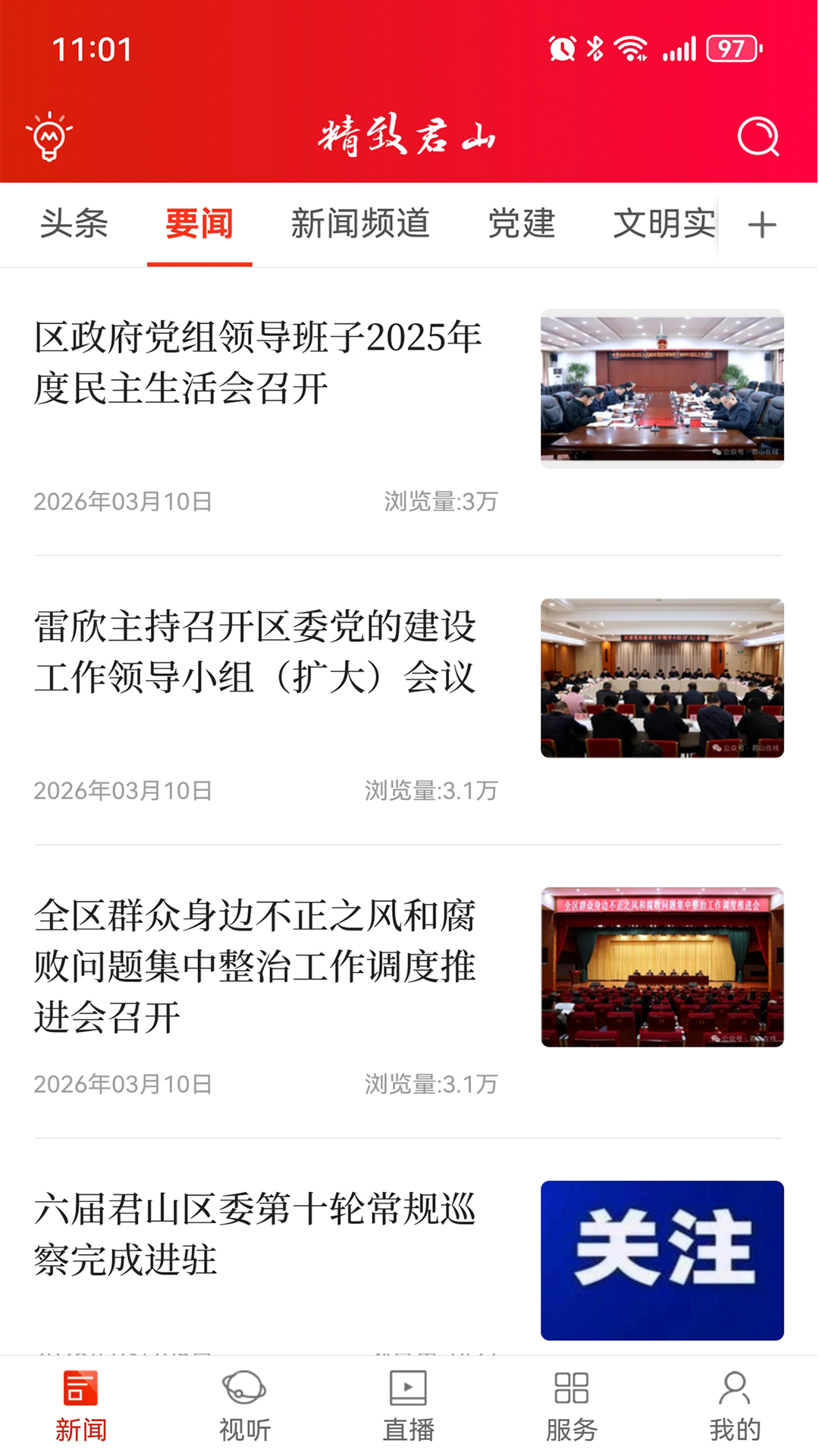Tap the light bulb icon in the header
The image size is (819, 1456).
[49, 137]
